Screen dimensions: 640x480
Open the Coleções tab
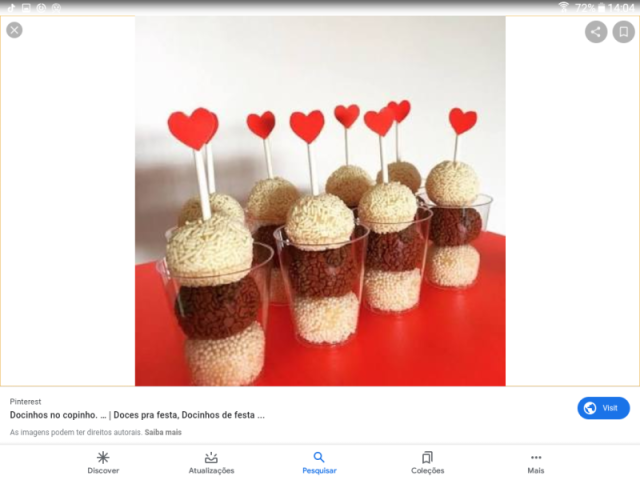coord(427,462)
